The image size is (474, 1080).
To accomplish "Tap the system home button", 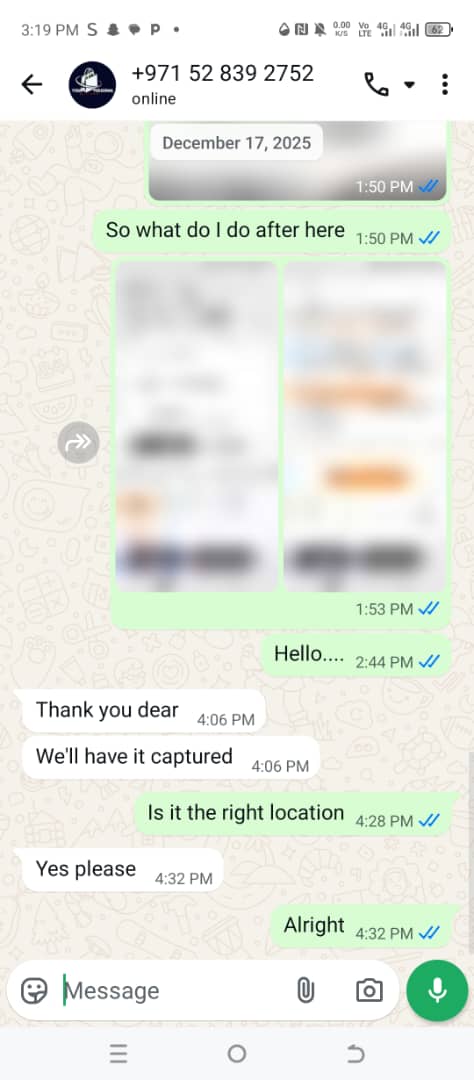I will (237, 1053).
